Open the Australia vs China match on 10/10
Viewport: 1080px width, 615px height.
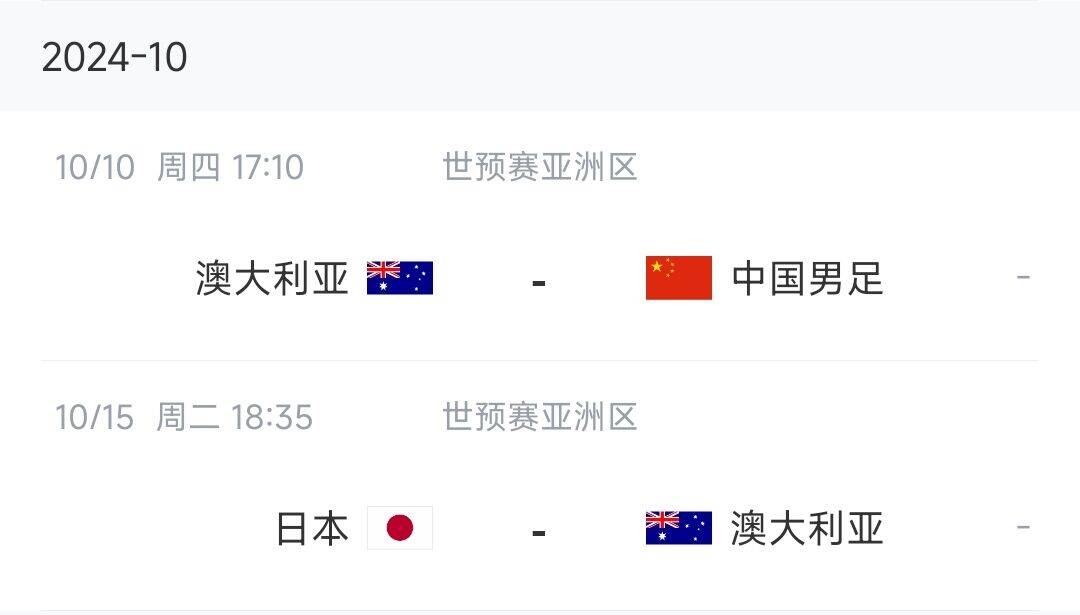tap(539, 278)
